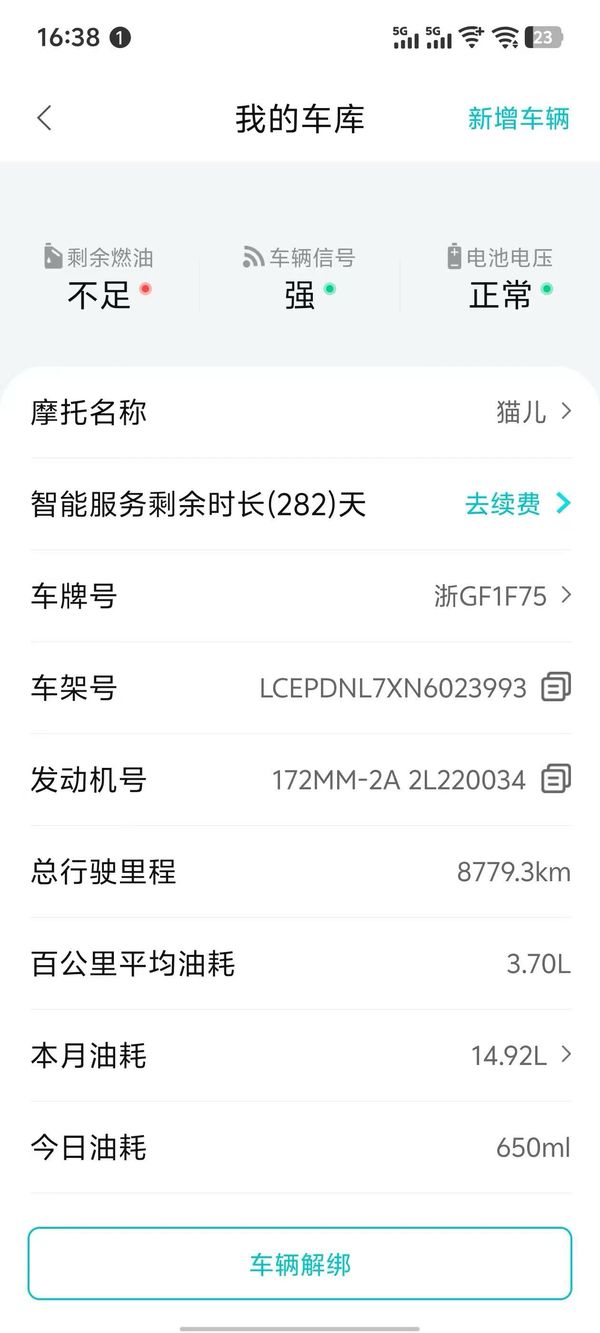600x1333 pixels.
Task: Open 本月油耗 details showing 14.92L
Action: [300, 1056]
